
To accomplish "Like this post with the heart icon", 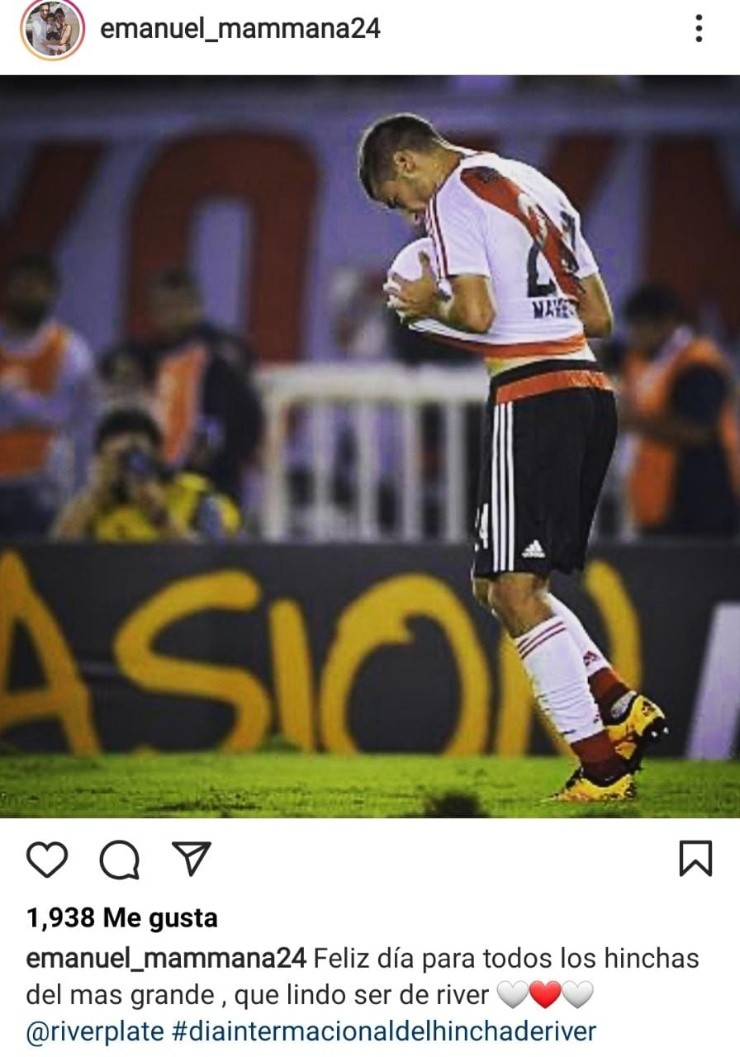I will coord(47,859).
